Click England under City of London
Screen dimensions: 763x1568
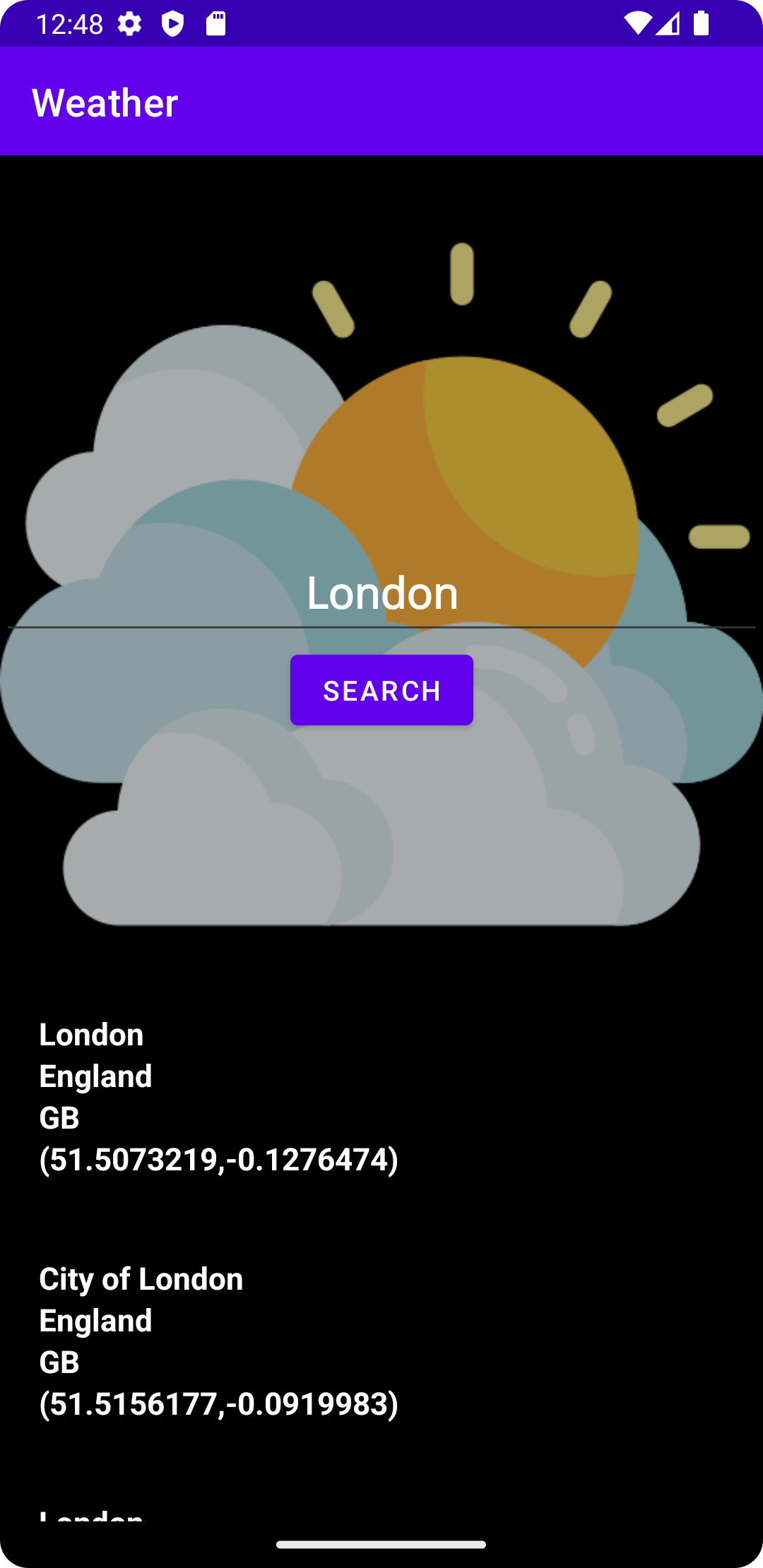coord(95,1320)
